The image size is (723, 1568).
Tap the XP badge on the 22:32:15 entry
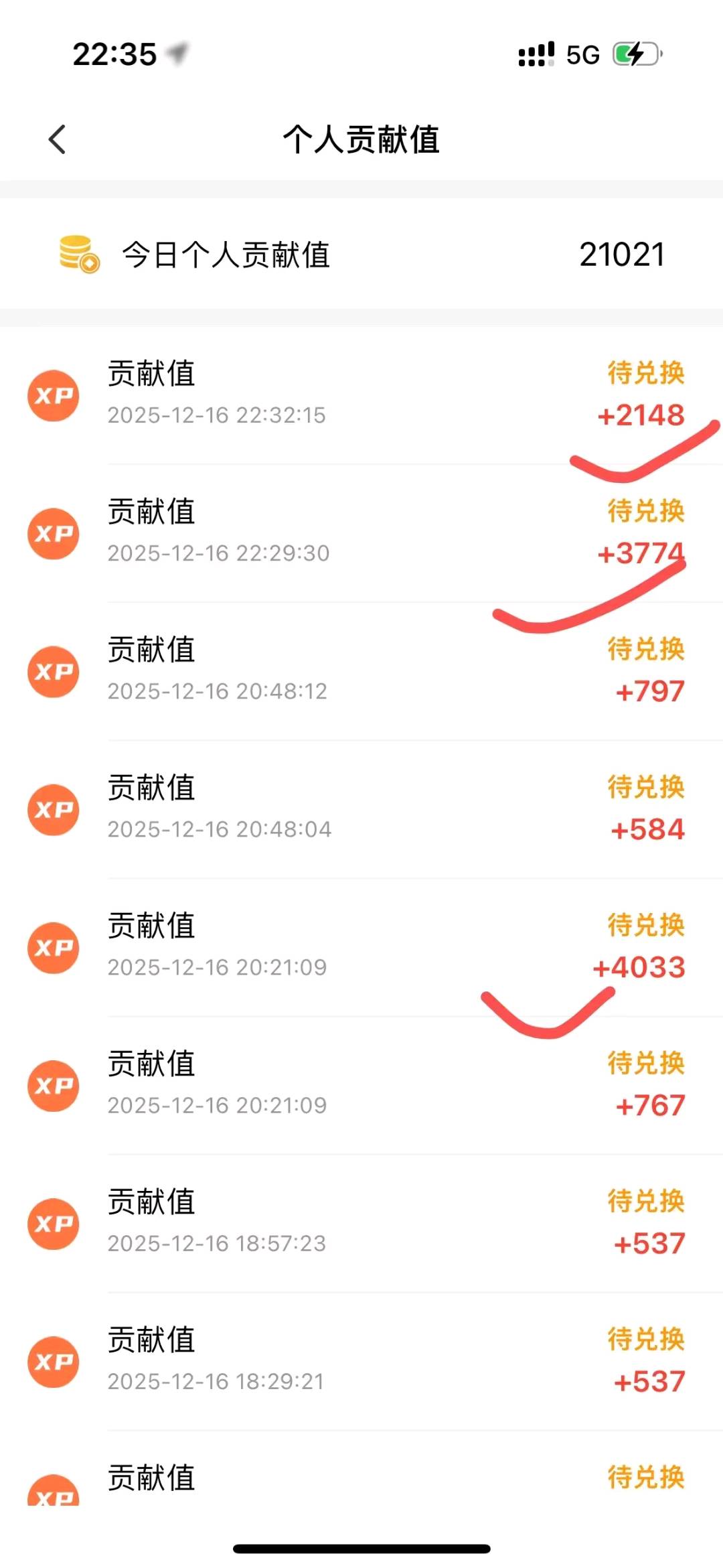[x=54, y=395]
